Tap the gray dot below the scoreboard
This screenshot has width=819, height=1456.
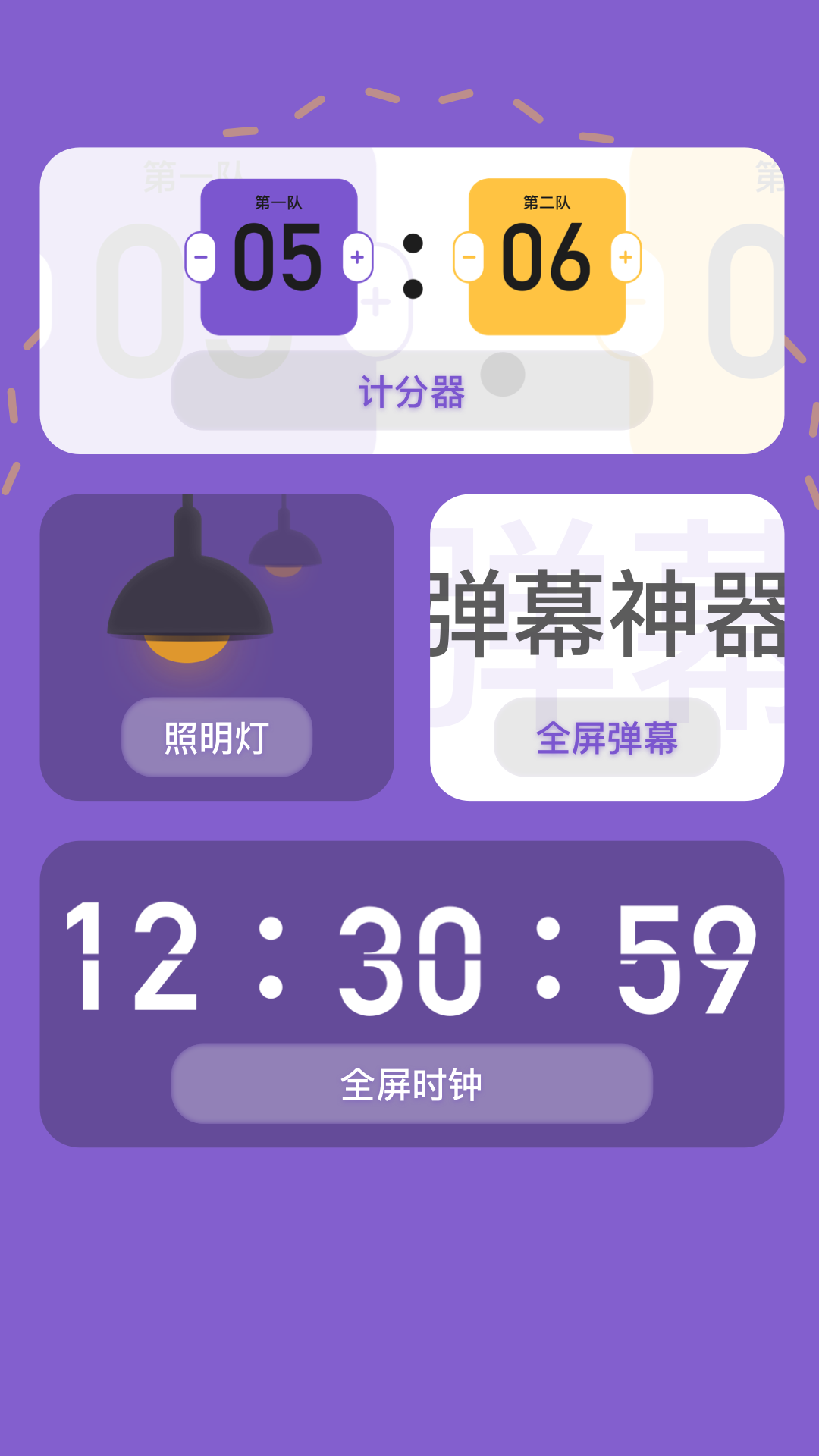coord(503,373)
